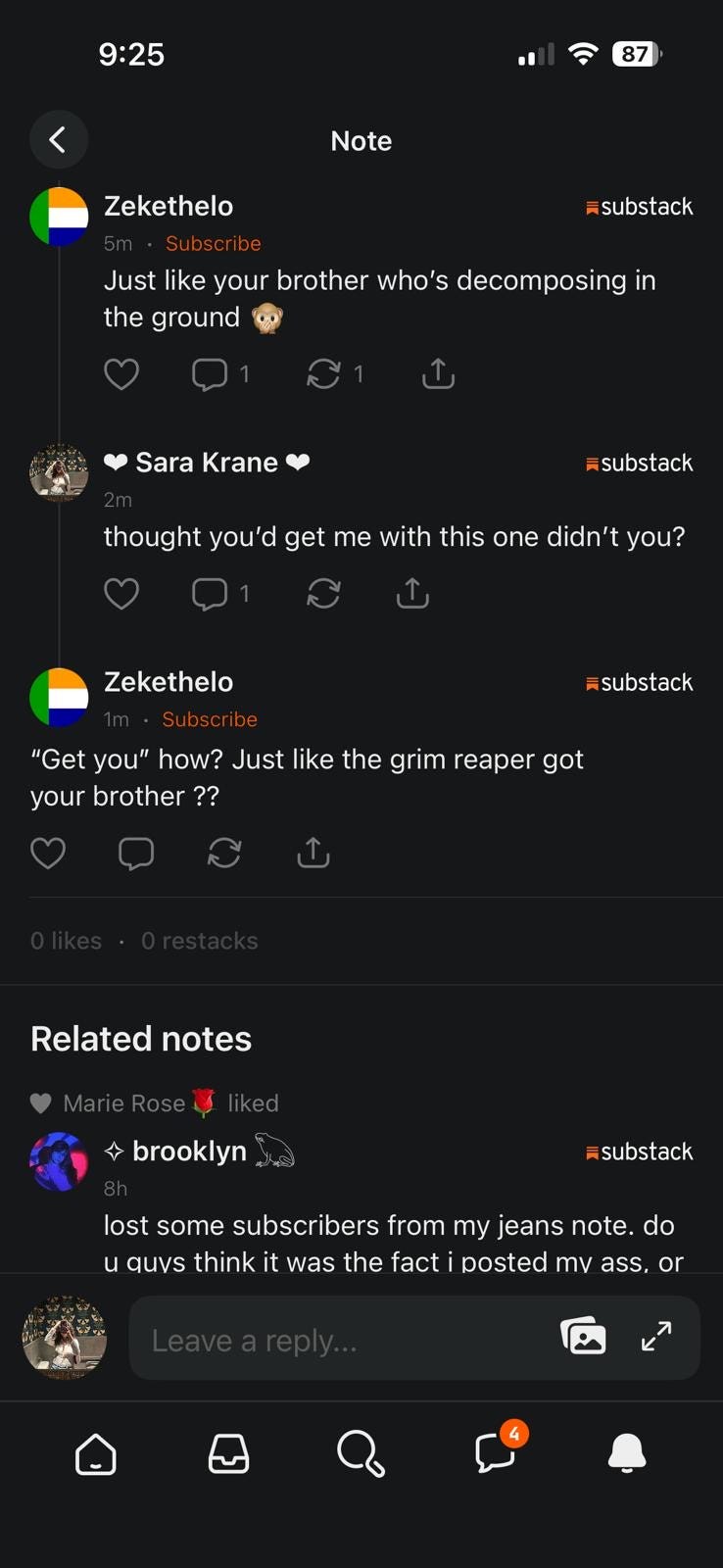Open the Inbox tab
Image resolution: width=723 pixels, height=1568 pixels.
pyautogui.click(x=228, y=1453)
